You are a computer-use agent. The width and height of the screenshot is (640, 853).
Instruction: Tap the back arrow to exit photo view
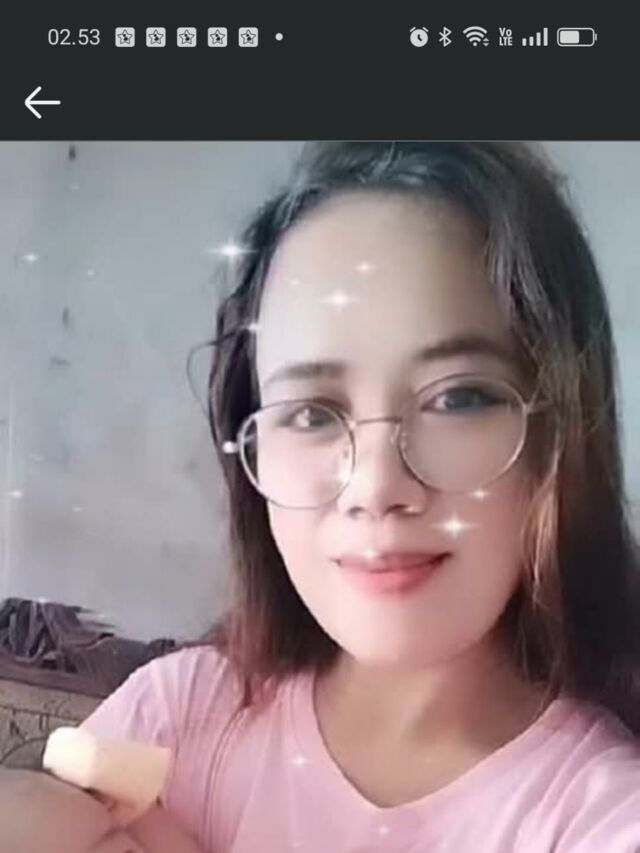tap(42, 102)
